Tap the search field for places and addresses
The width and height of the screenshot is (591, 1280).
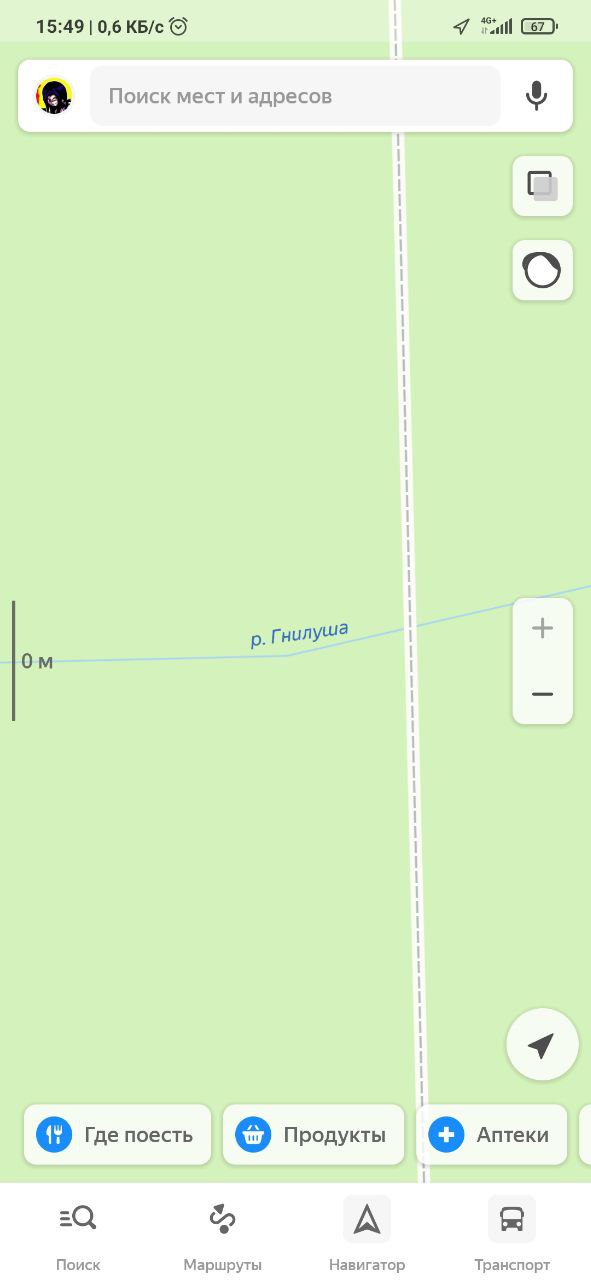pos(295,96)
